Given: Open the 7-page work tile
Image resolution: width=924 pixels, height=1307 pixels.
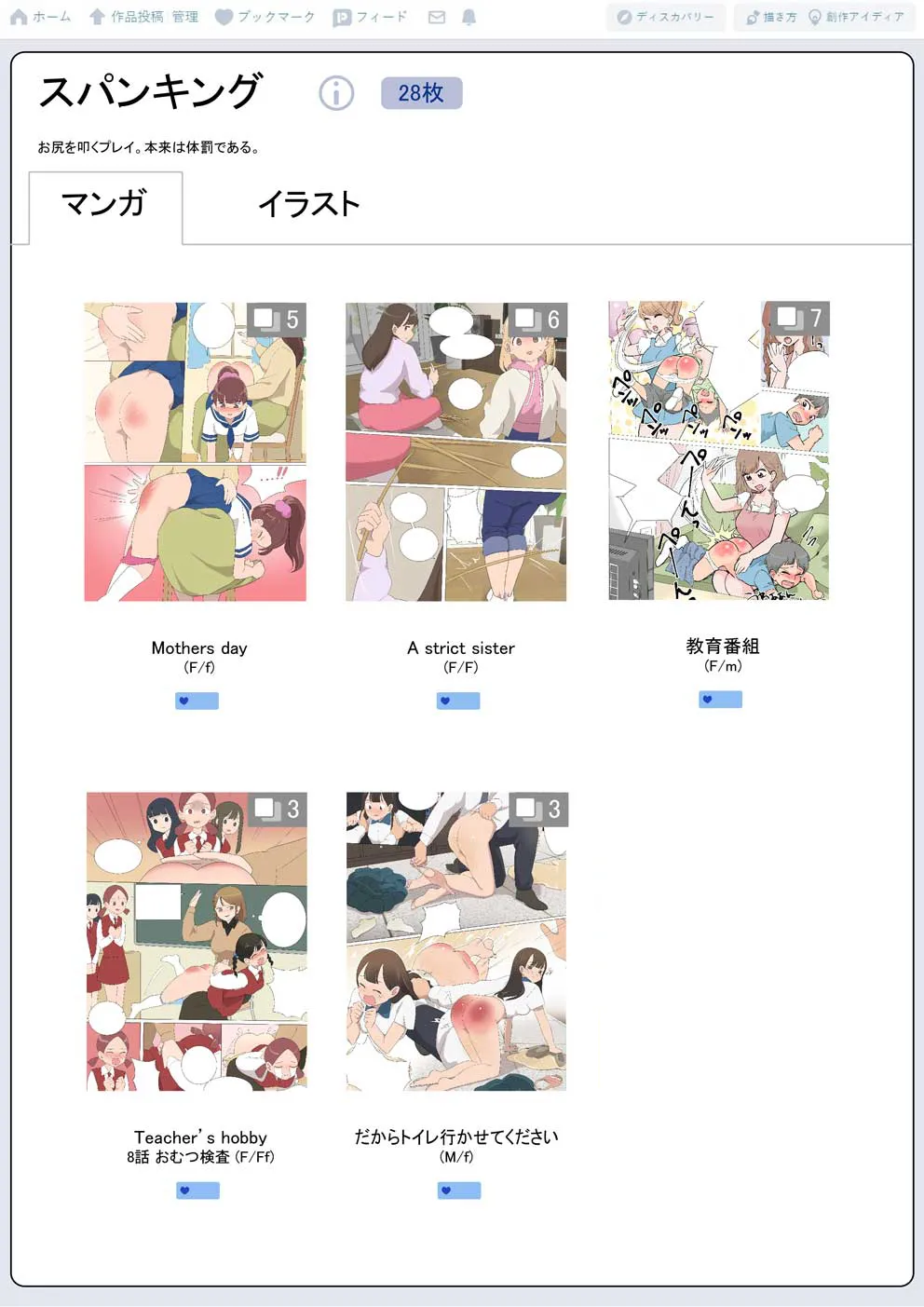Looking at the screenshot, I should (718, 451).
